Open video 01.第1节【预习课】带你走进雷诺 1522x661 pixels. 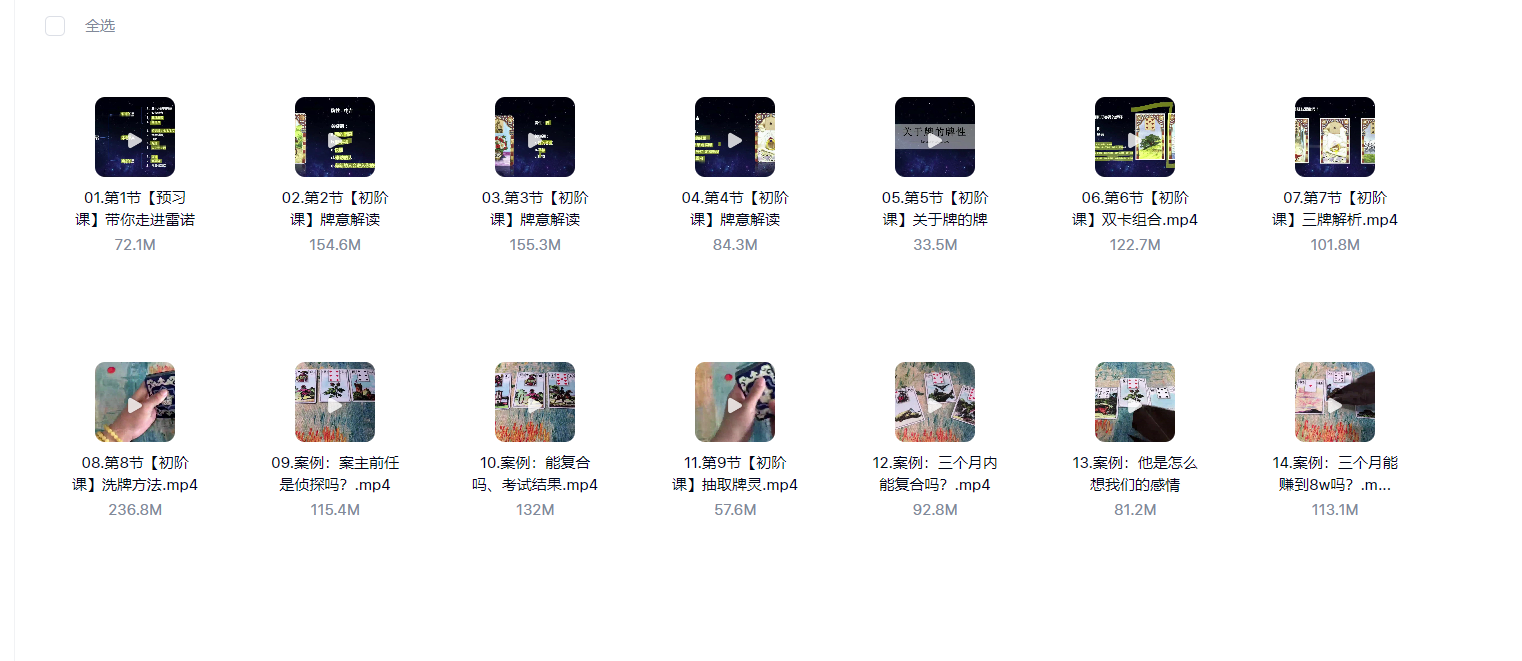point(135,138)
